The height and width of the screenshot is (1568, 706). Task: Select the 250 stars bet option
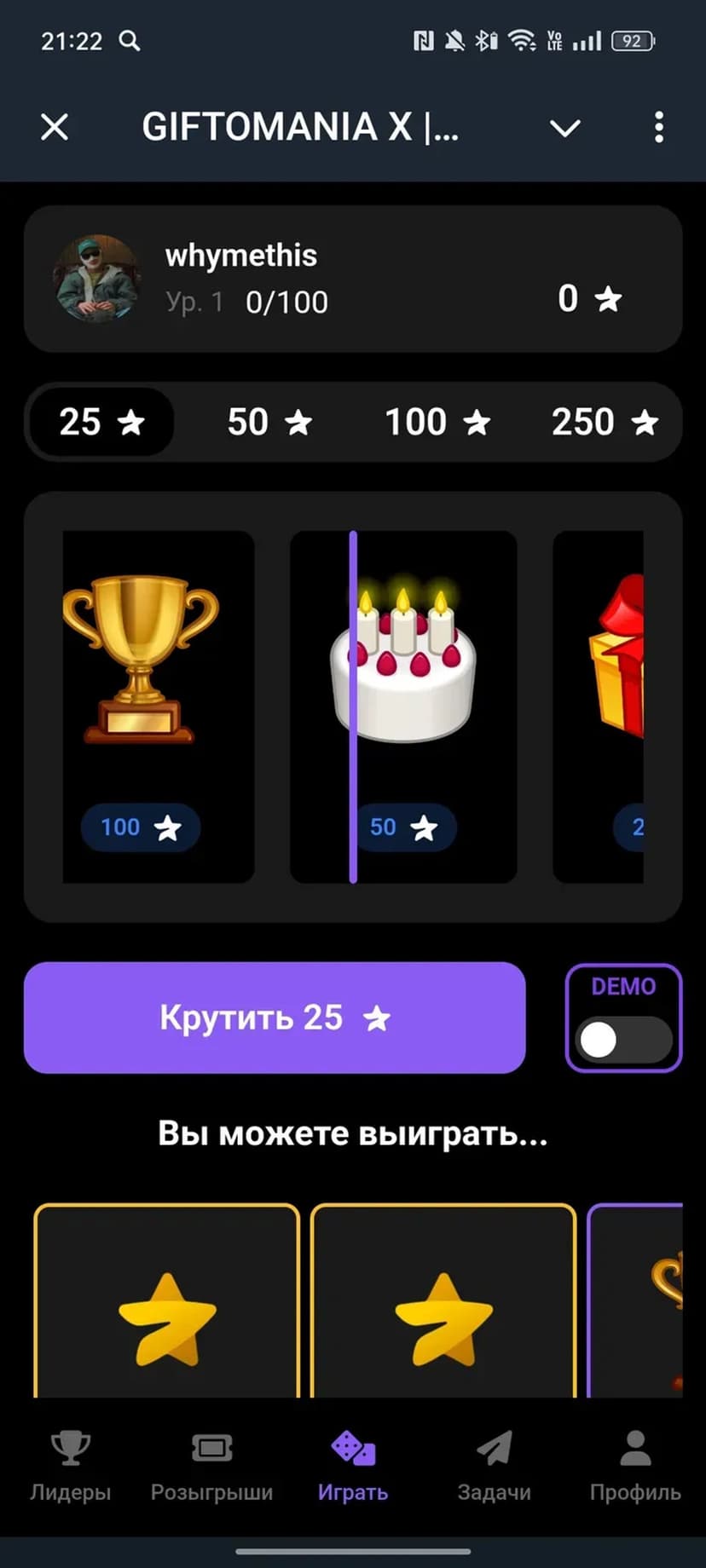(x=604, y=422)
